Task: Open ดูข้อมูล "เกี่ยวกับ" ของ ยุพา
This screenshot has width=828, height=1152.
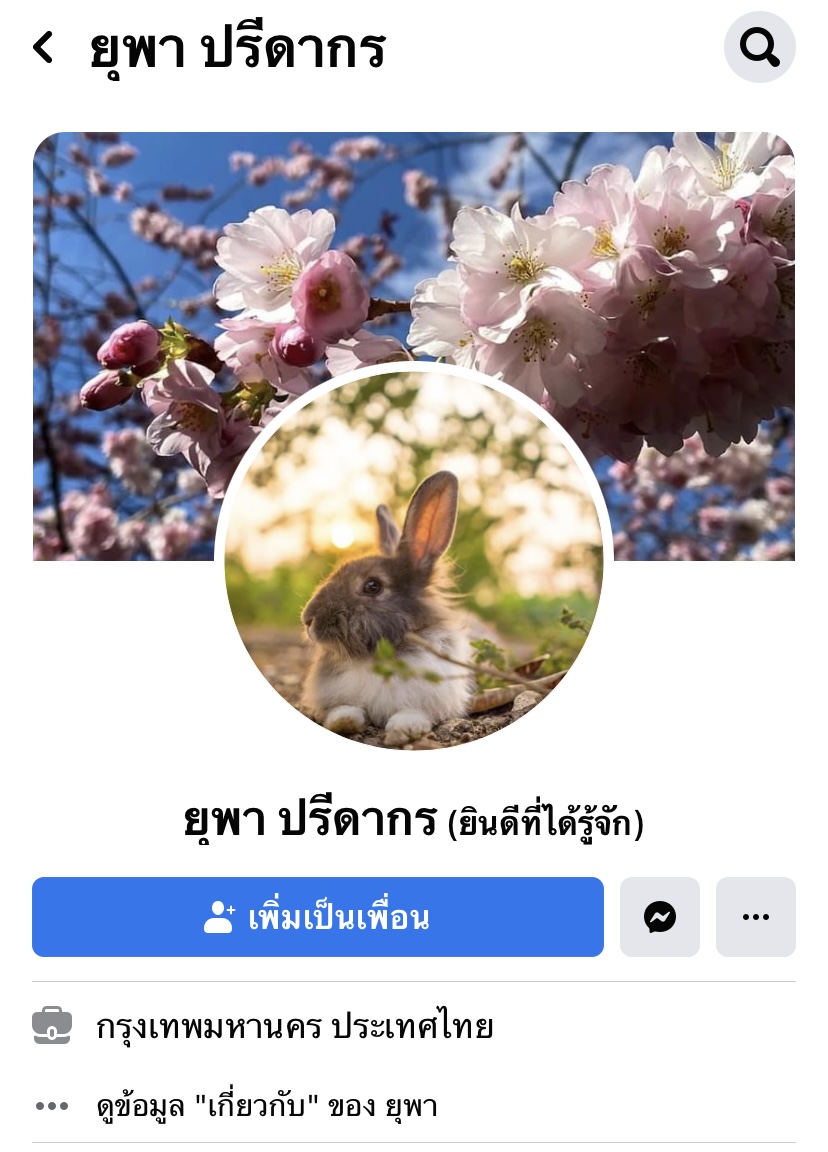Action: [x=267, y=1107]
